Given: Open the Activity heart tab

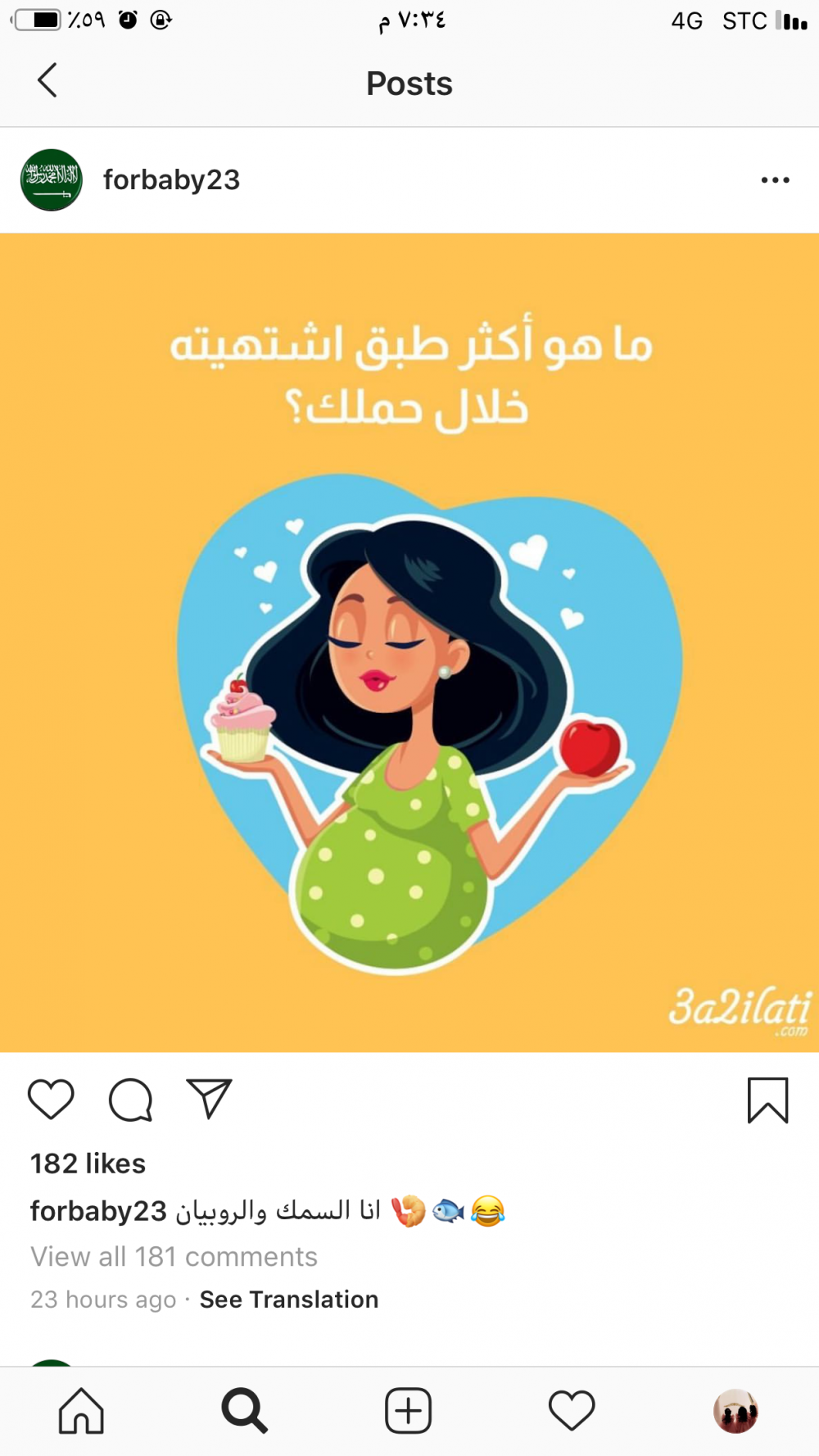Looking at the screenshot, I should 571,1411.
